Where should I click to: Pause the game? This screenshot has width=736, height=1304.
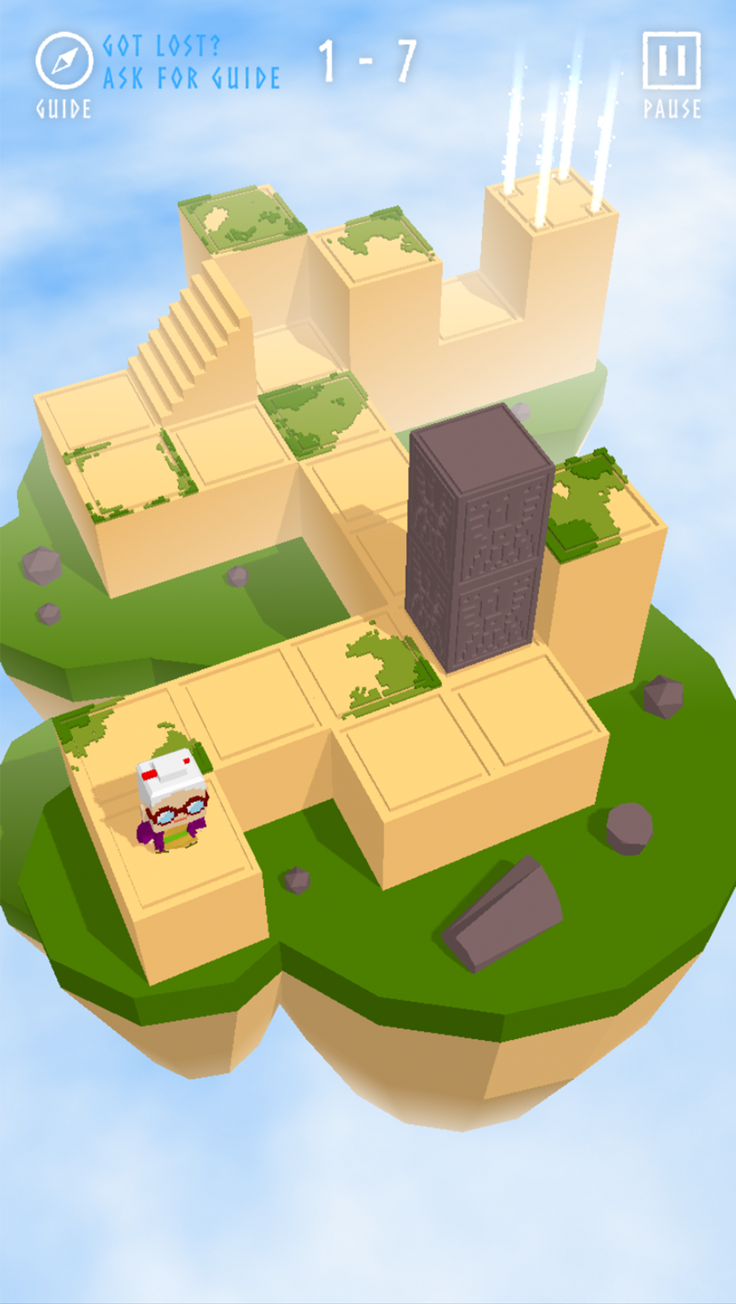click(x=671, y=62)
